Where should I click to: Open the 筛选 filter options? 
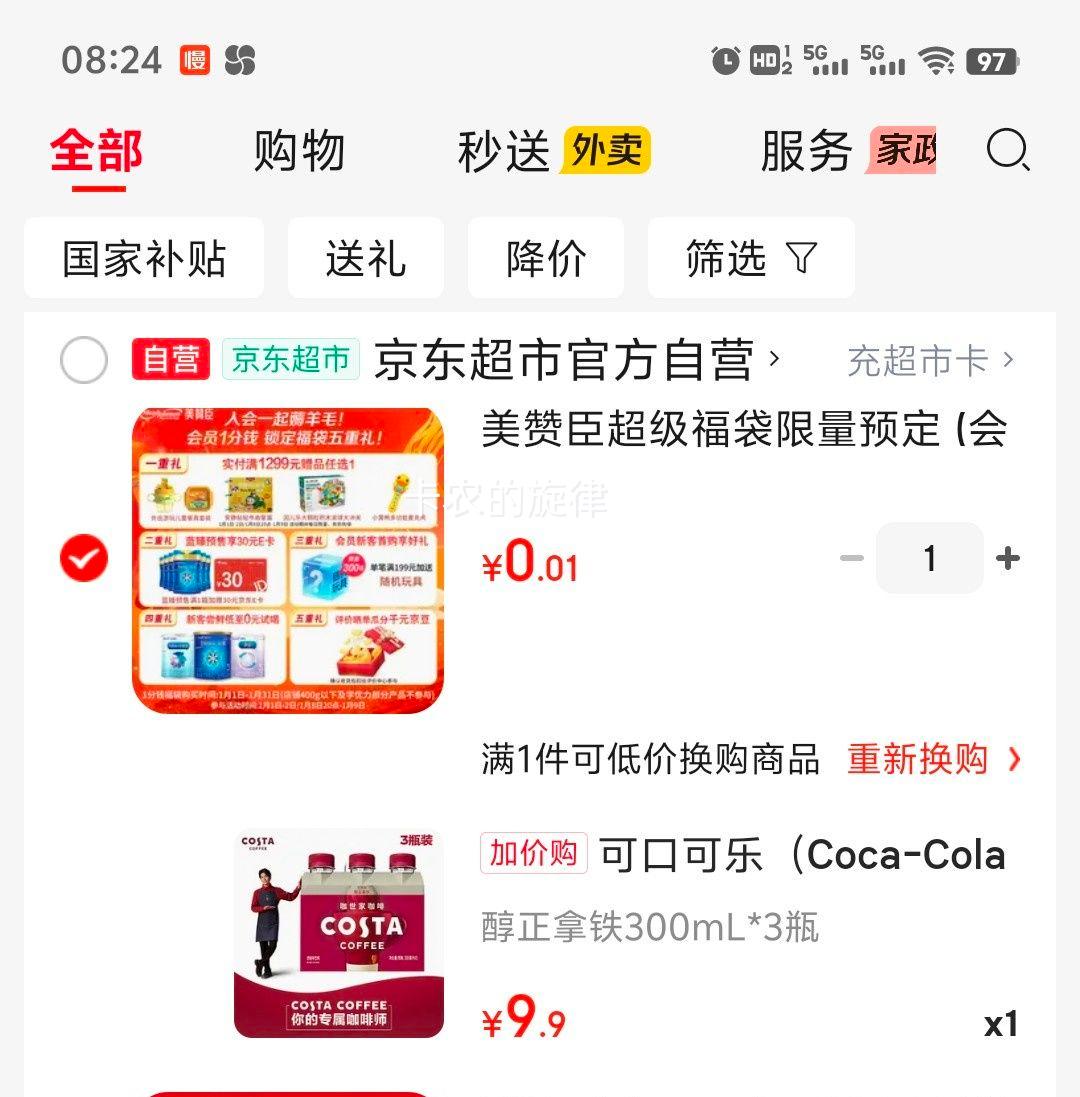751,258
